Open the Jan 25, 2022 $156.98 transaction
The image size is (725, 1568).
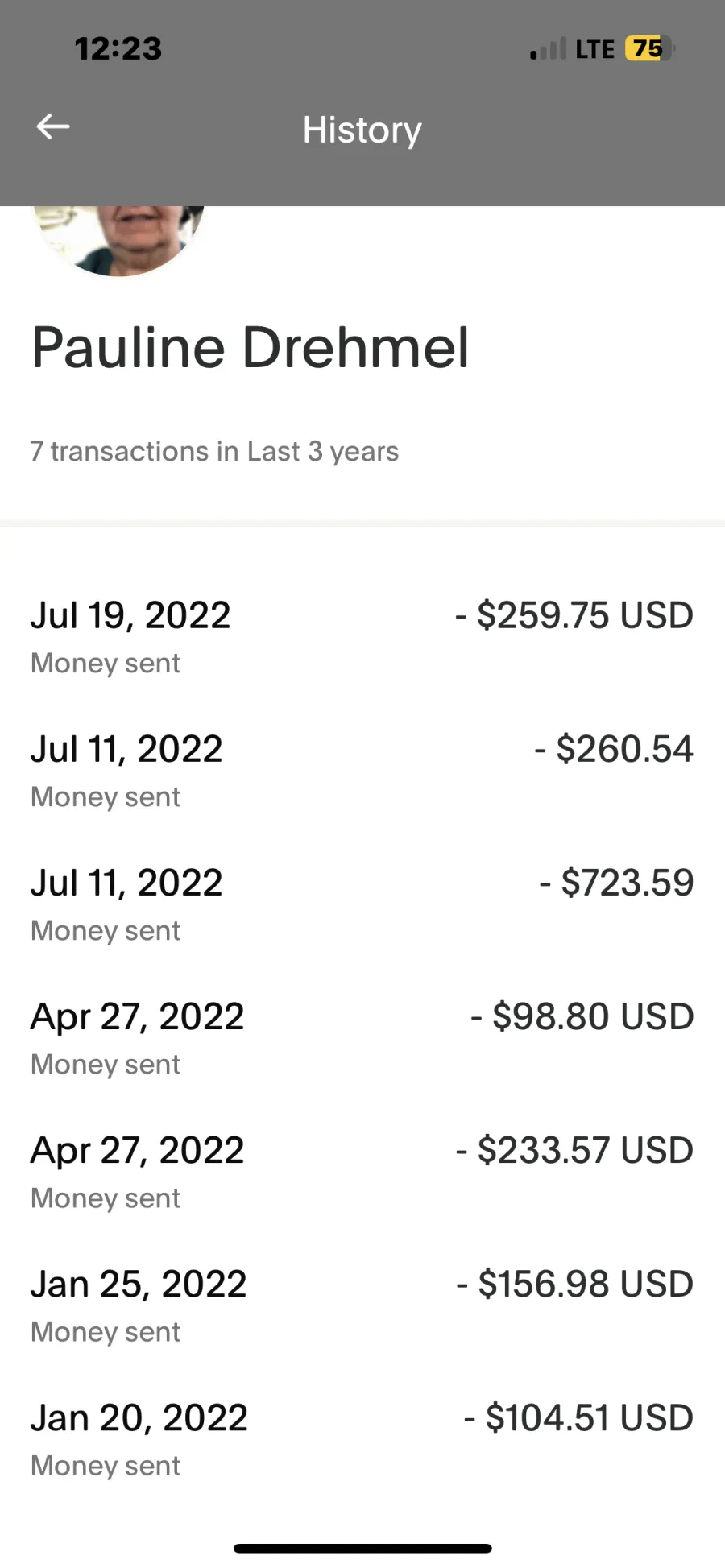(x=362, y=1305)
